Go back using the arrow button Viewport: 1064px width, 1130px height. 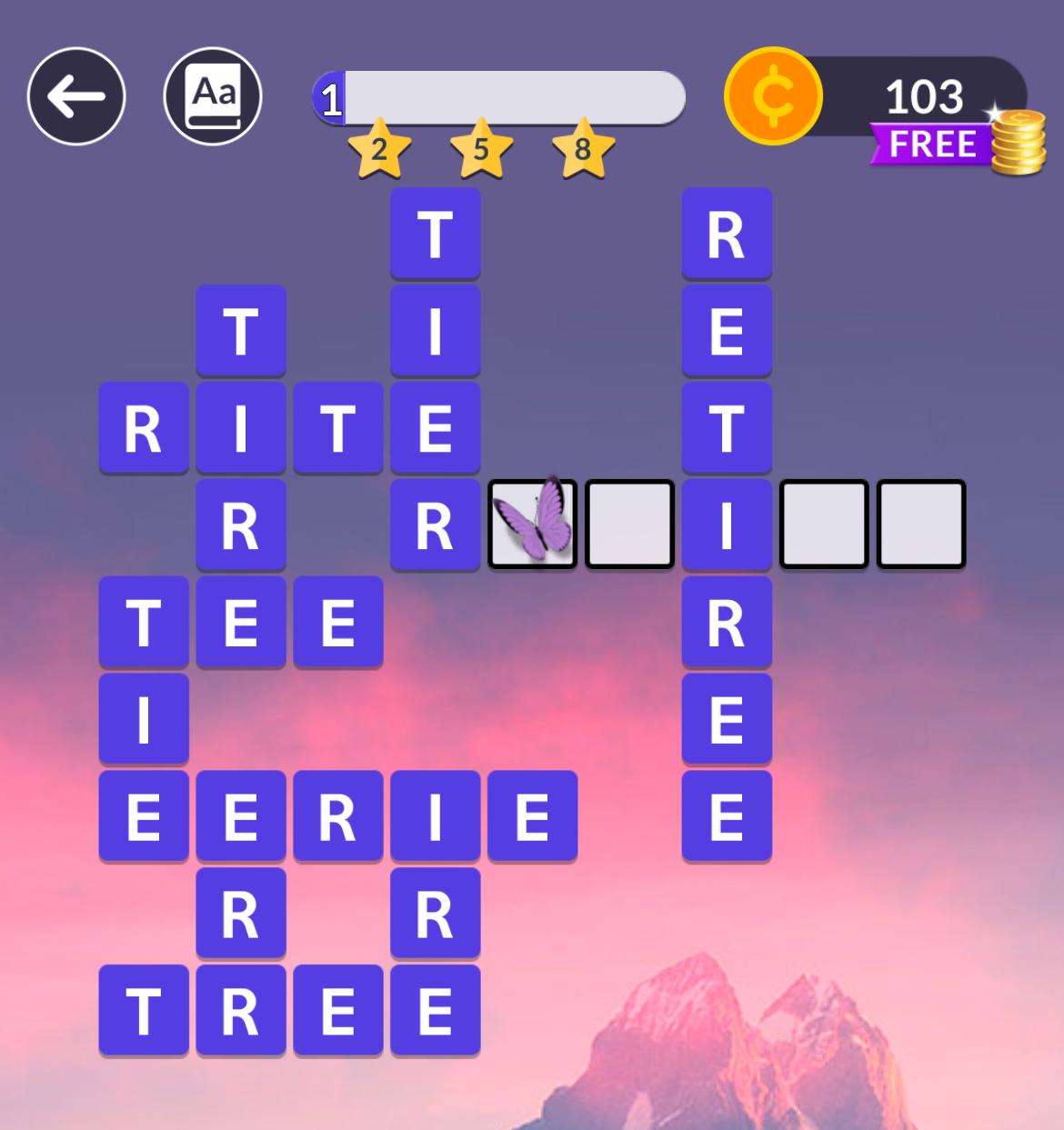pos(76,96)
